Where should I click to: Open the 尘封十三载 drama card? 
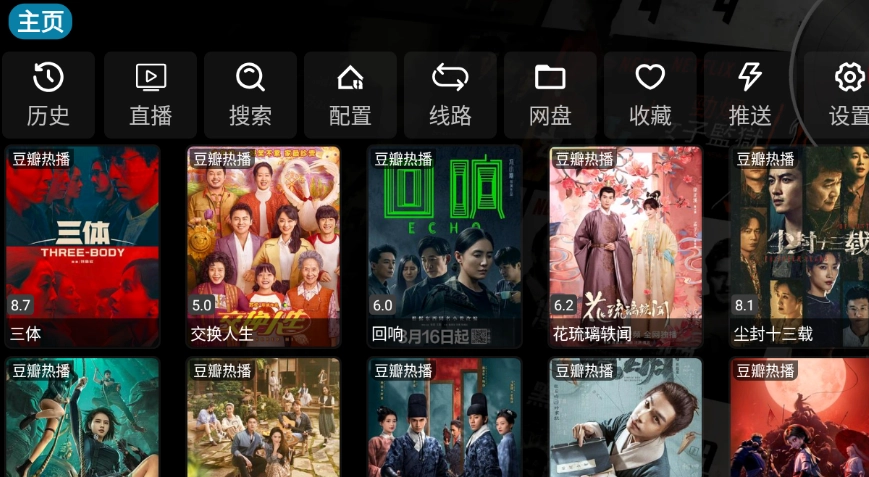(x=800, y=246)
